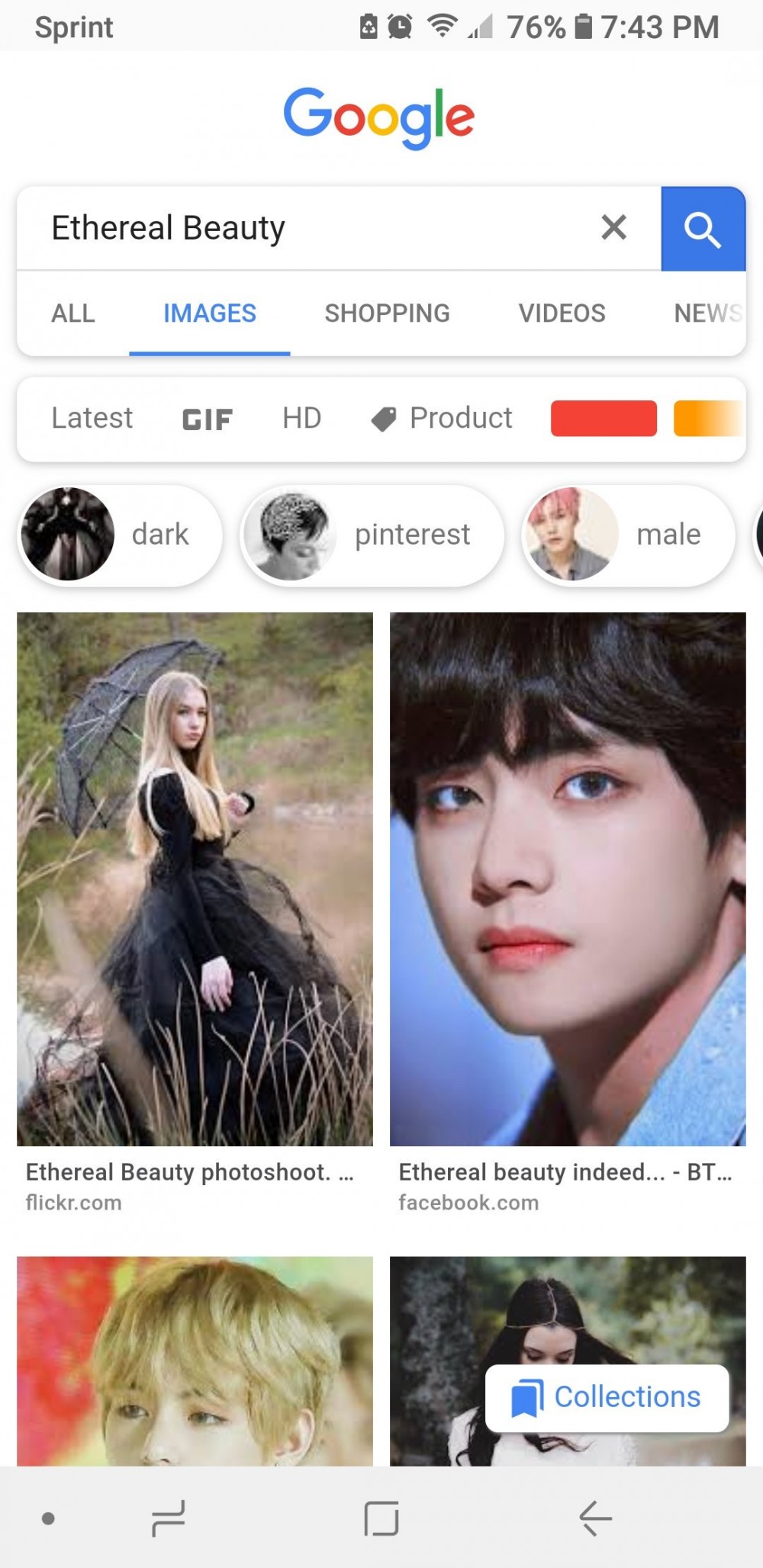Image resolution: width=763 pixels, height=1568 pixels.
Task: Filter images by Latest
Action: click(x=92, y=419)
